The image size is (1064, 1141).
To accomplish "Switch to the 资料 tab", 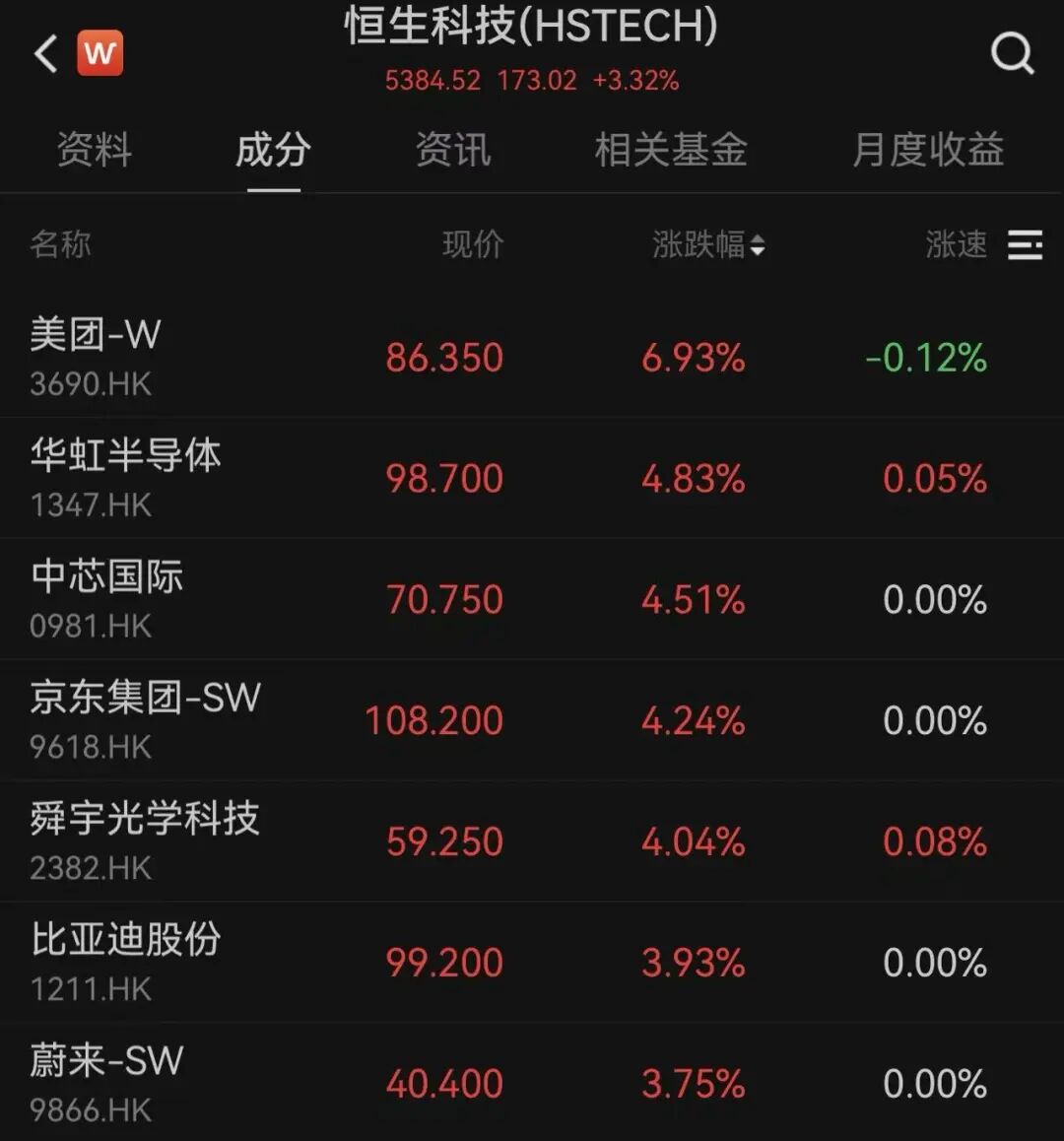I will [x=94, y=150].
